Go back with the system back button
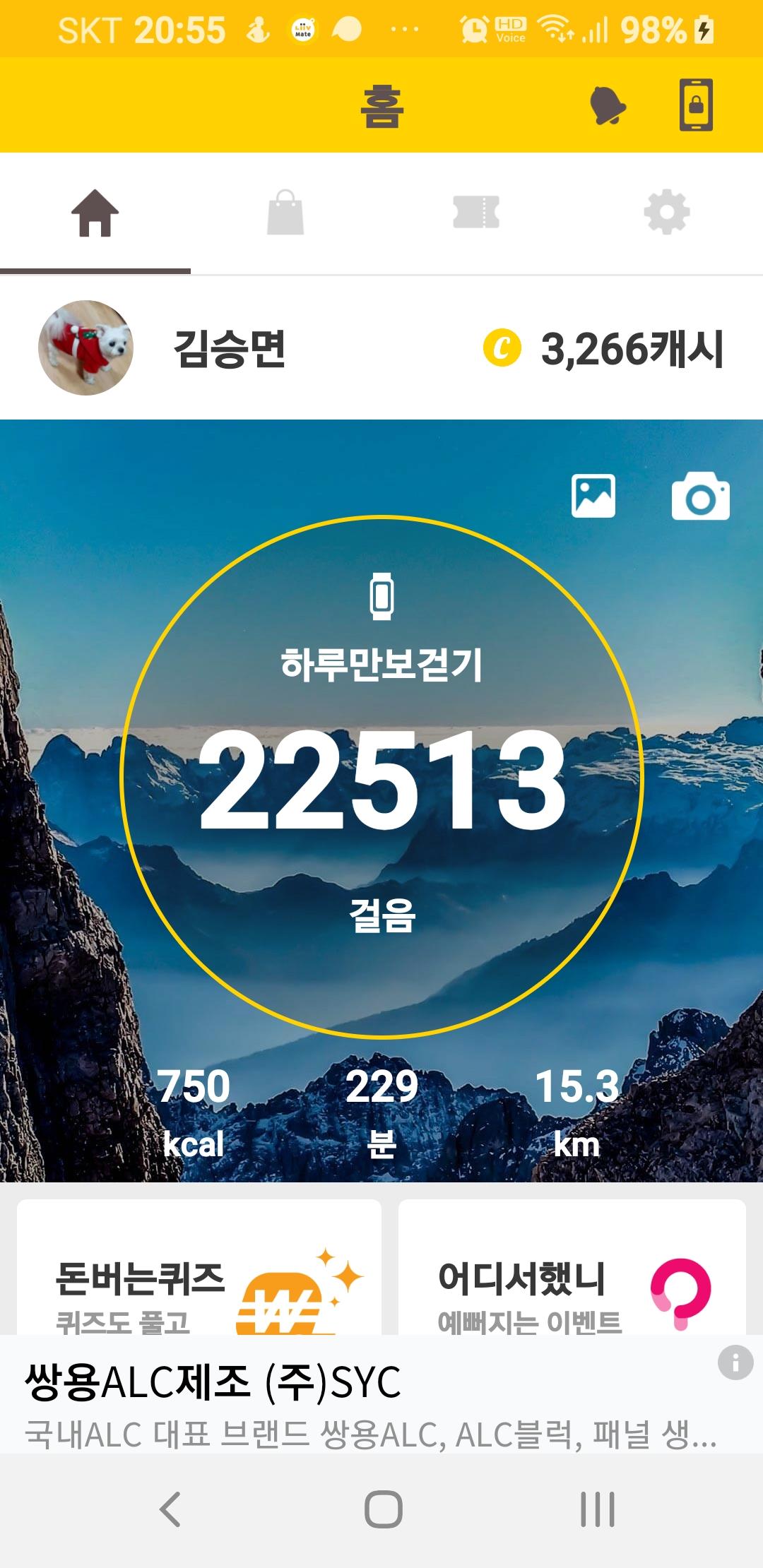Viewport: 763px width, 1568px height. click(170, 1509)
